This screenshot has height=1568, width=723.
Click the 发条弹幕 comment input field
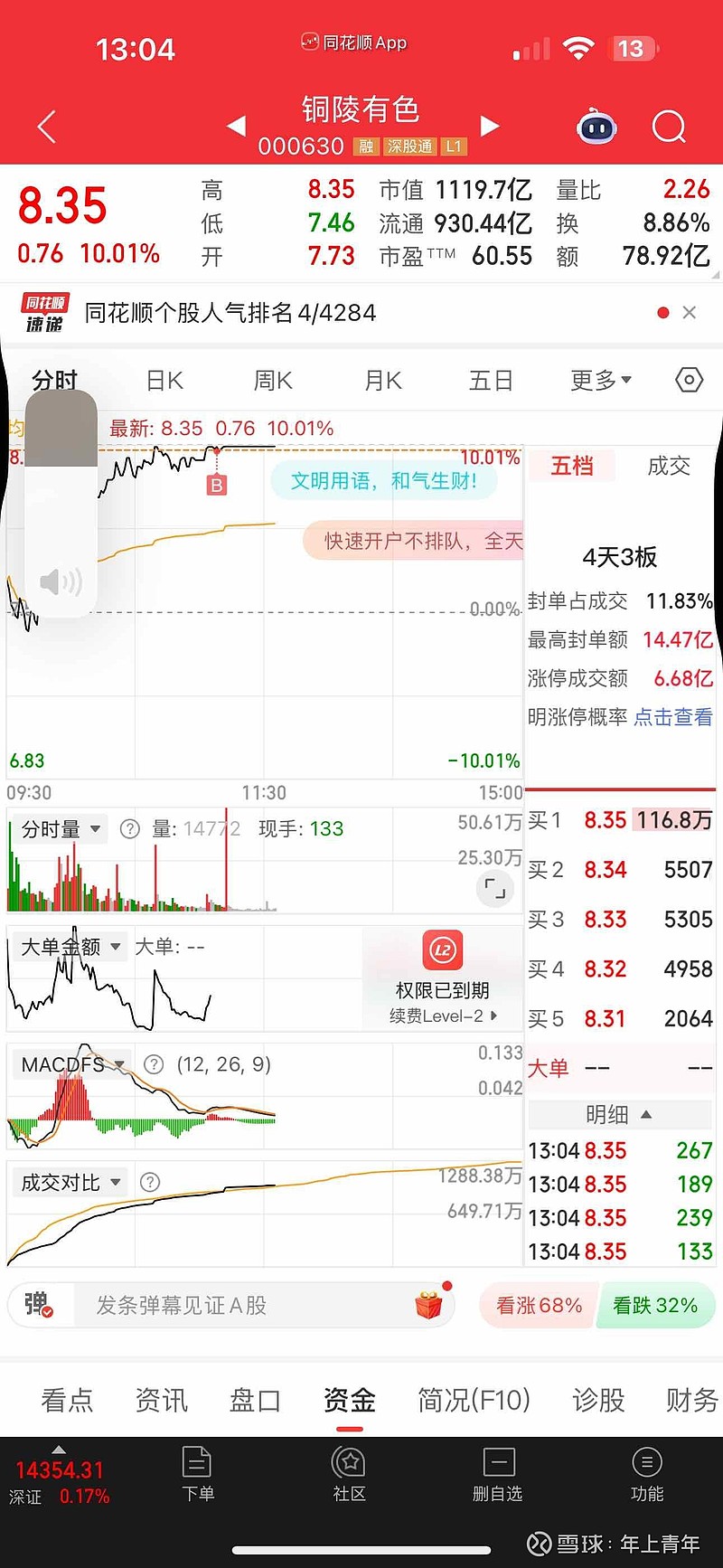(x=226, y=1304)
